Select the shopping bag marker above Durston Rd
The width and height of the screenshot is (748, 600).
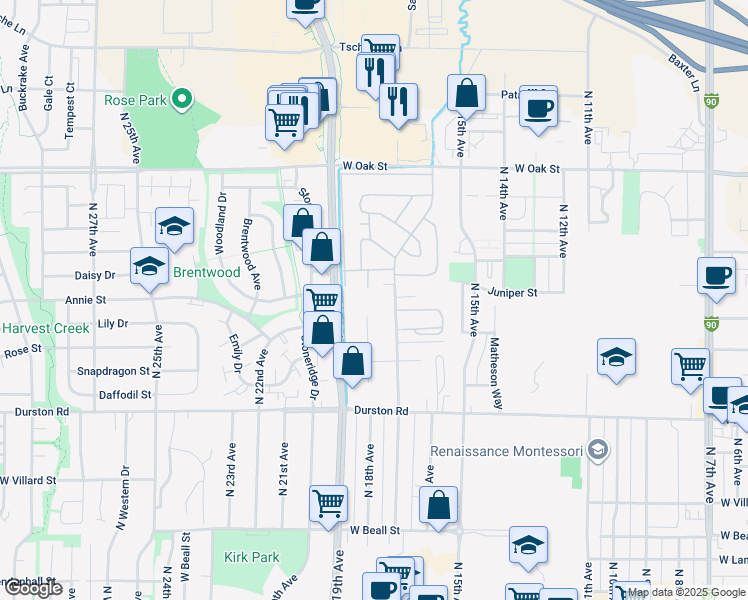(352, 361)
